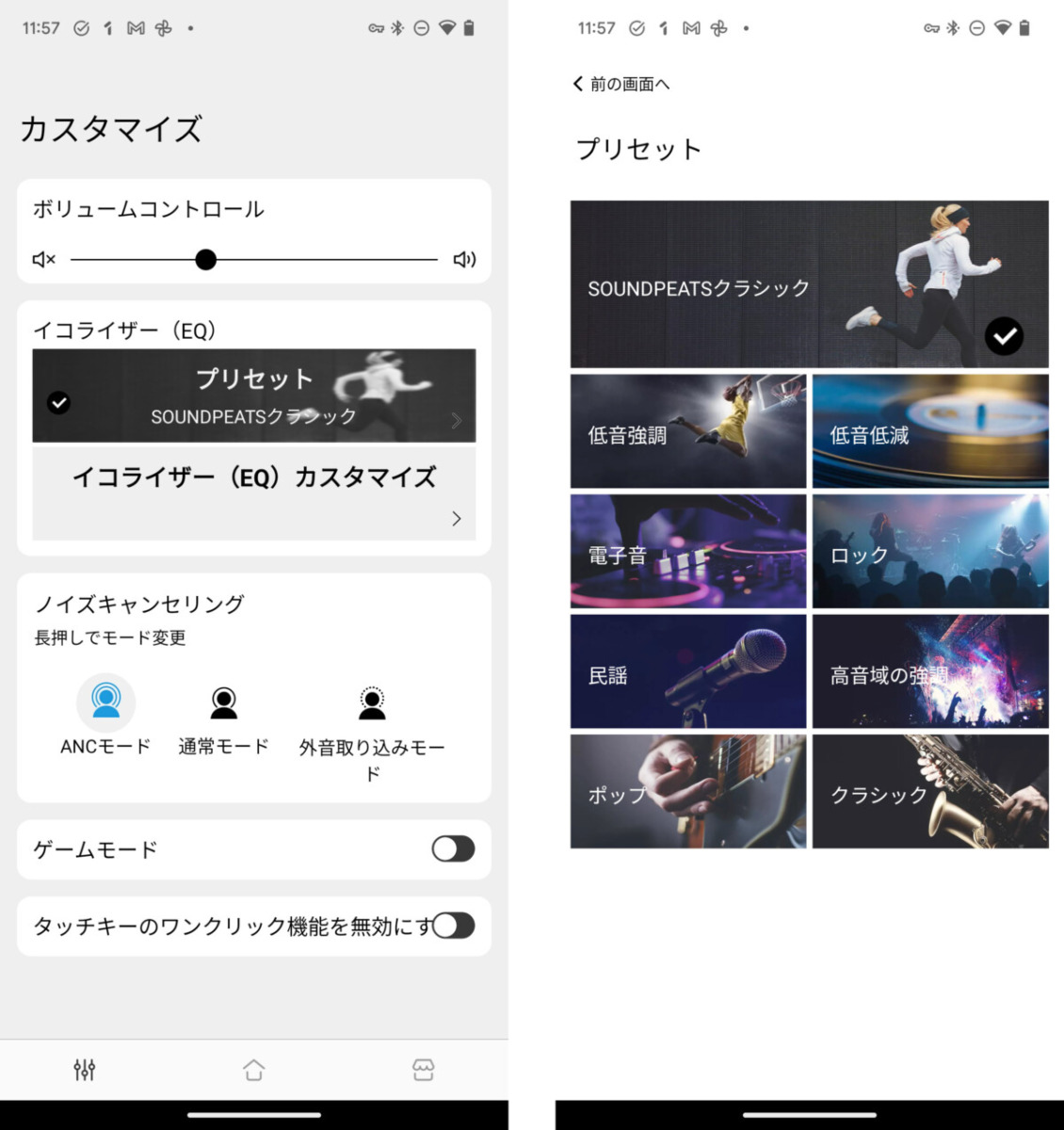Go back via 前の画面へ
Screen dimensions: 1064x1130
pyautogui.click(x=621, y=84)
